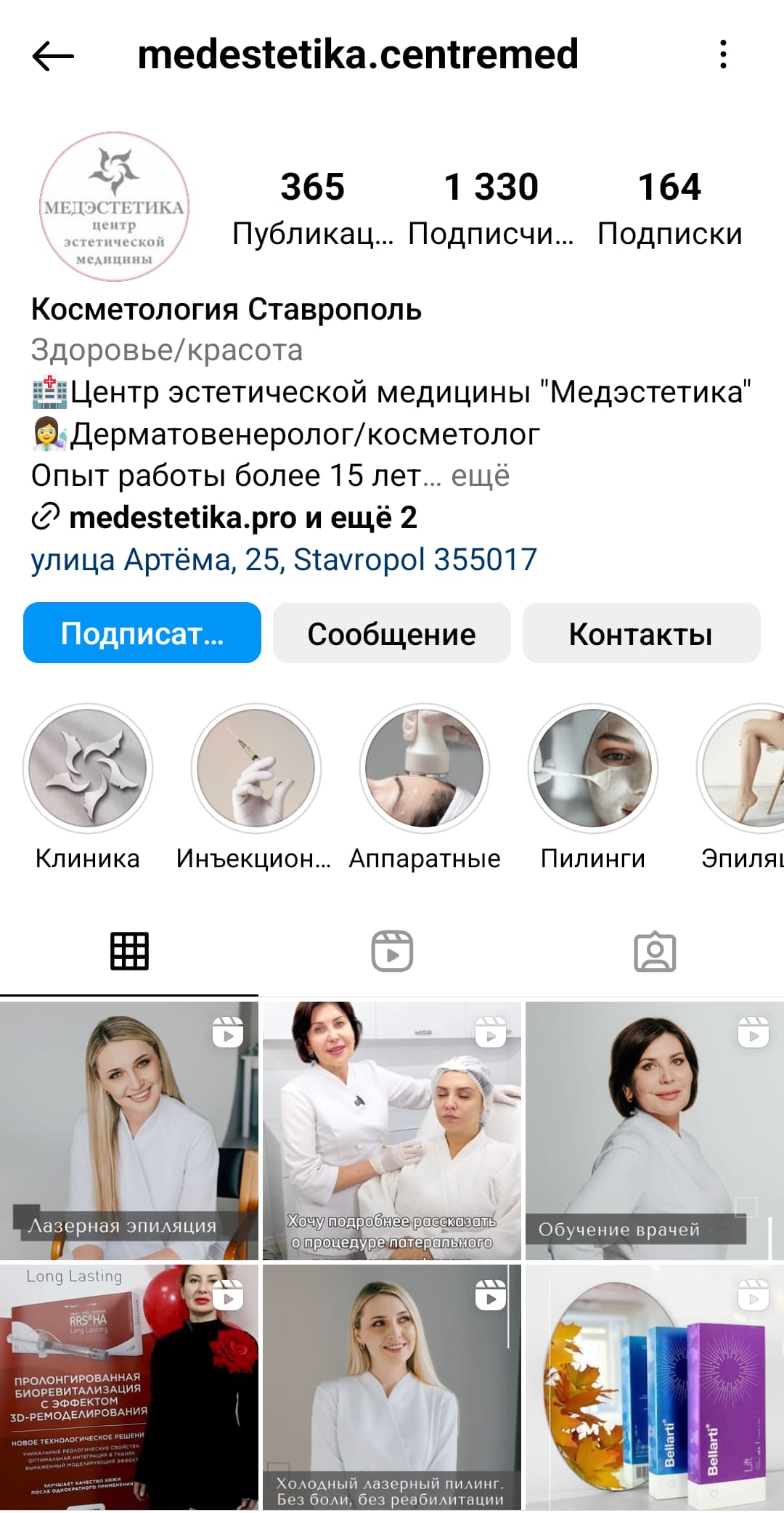
Task: Open the Обучение врачей reel
Action: click(655, 1130)
